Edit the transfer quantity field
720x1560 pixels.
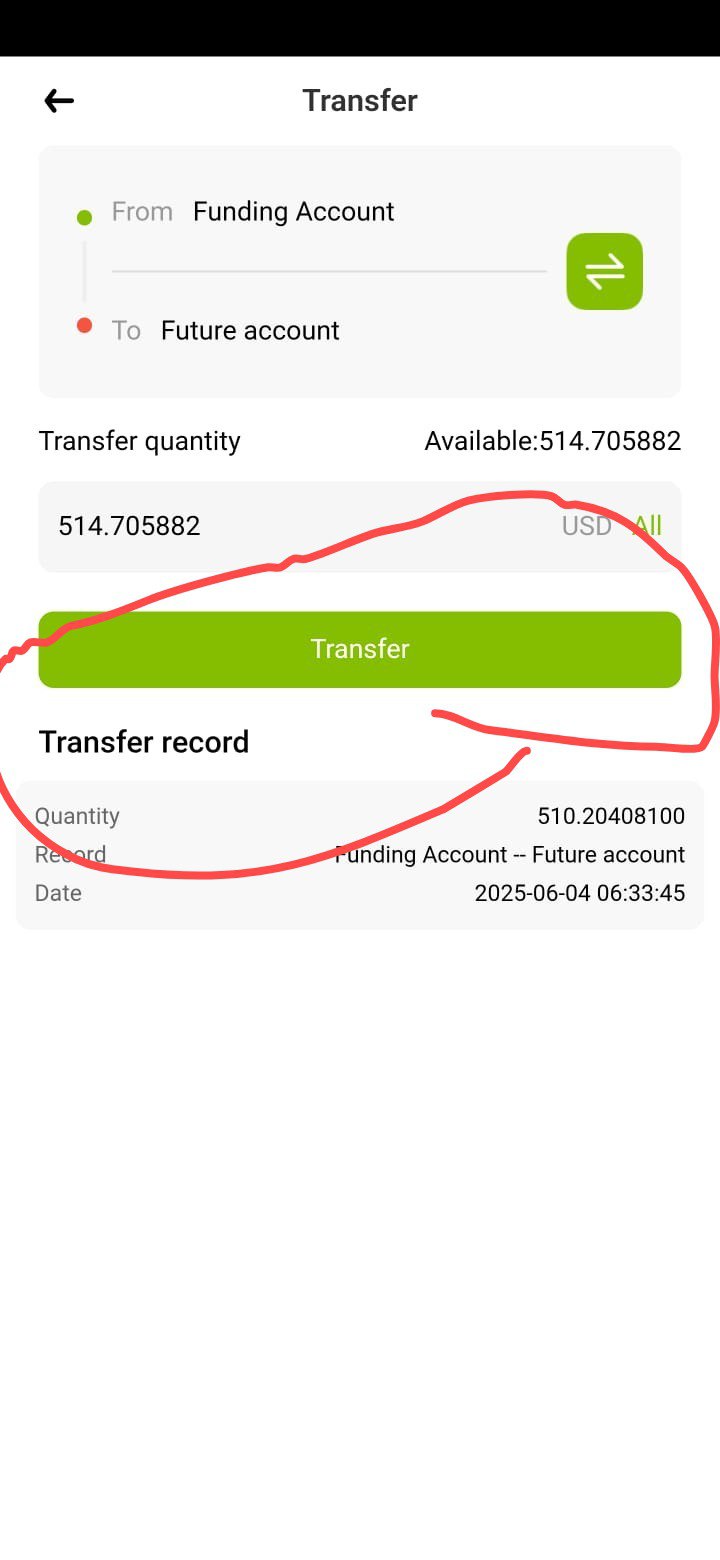coord(300,526)
